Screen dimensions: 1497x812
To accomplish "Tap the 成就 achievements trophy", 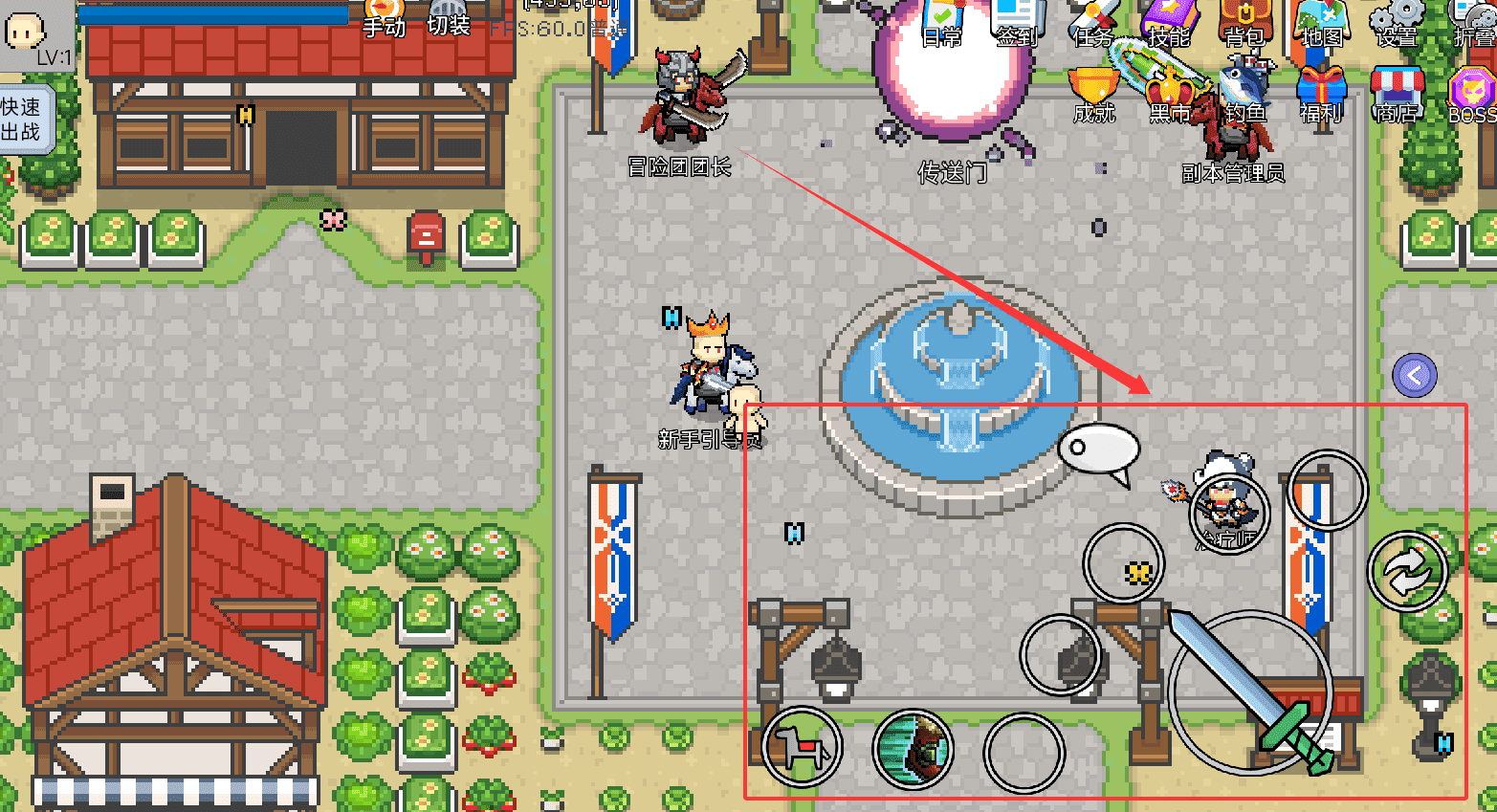I will 1093,96.
